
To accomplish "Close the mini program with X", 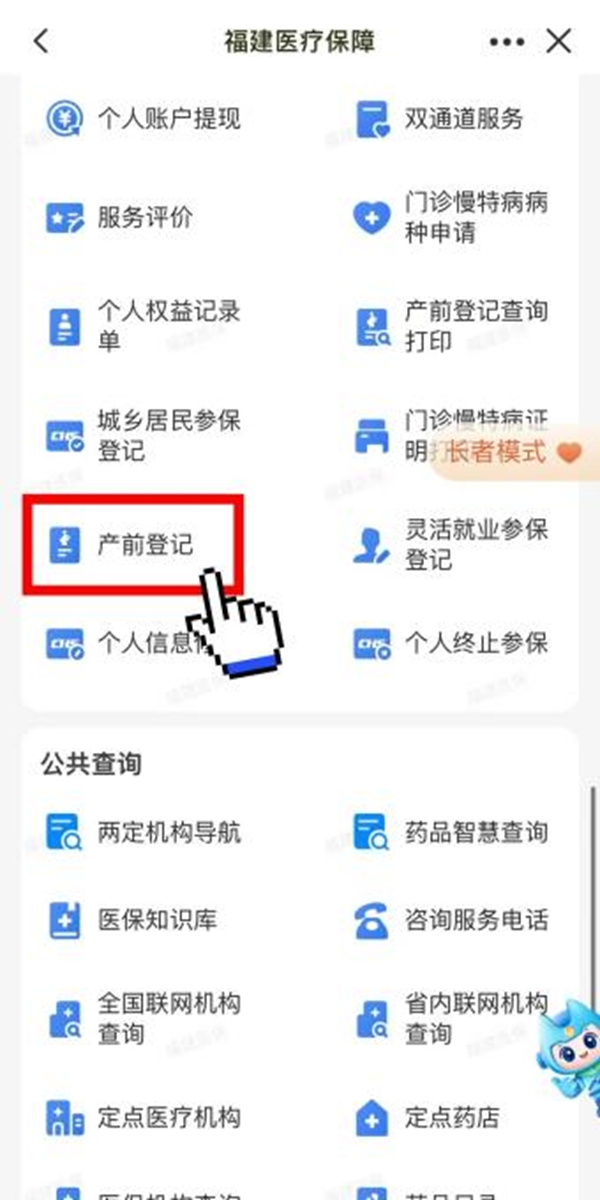I will [559, 41].
